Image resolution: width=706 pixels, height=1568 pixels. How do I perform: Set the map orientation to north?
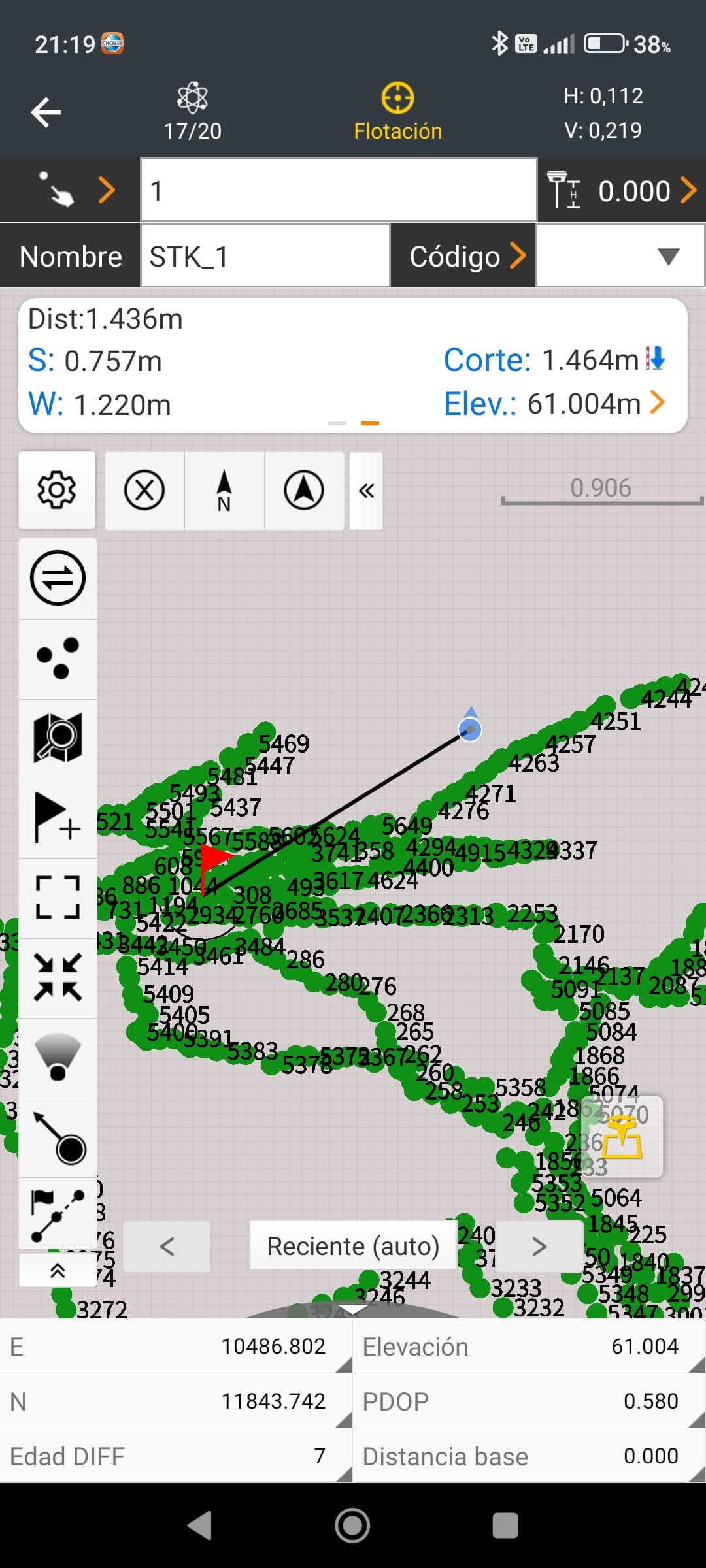[224, 490]
